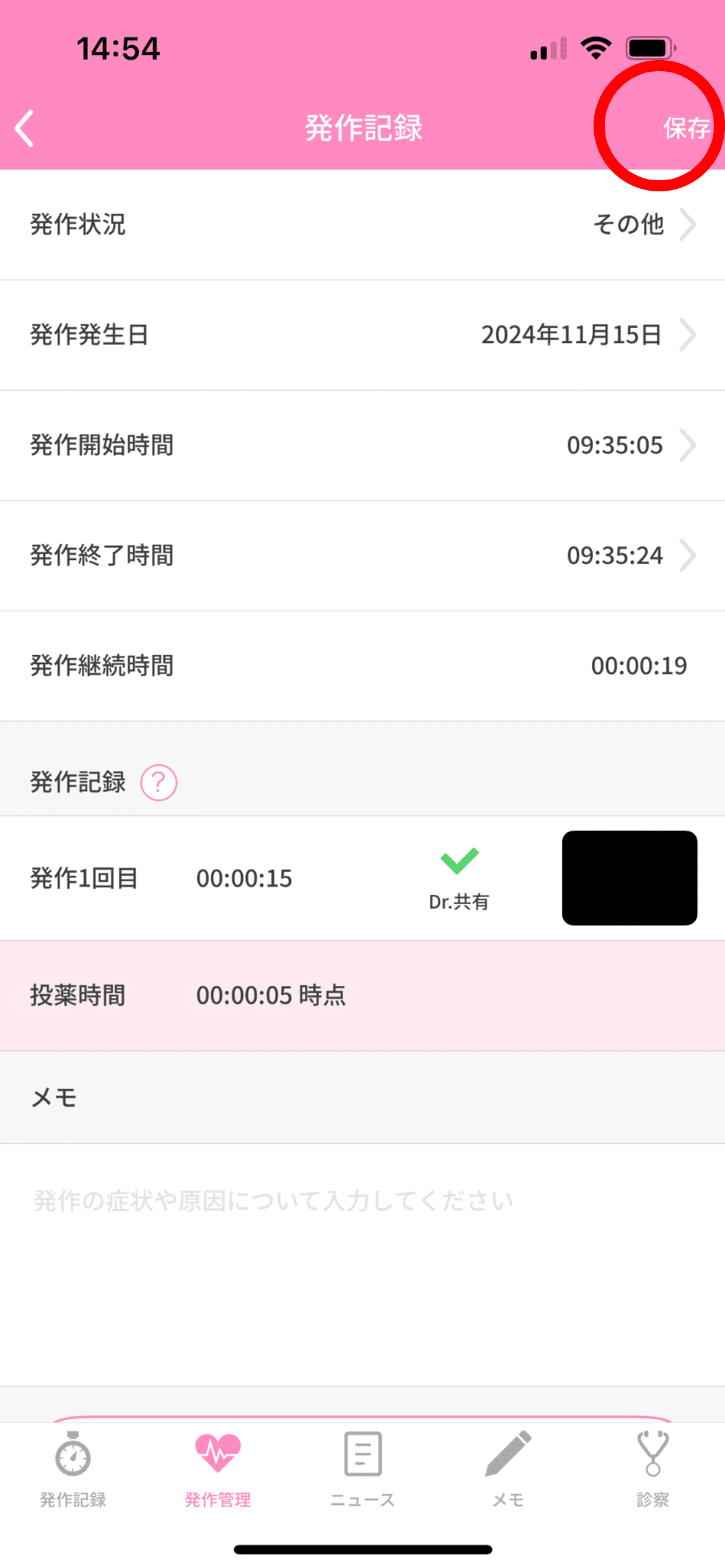Switch to the 発作管理 tab
The image size is (725, 1568).
(x=217, y=1469)
